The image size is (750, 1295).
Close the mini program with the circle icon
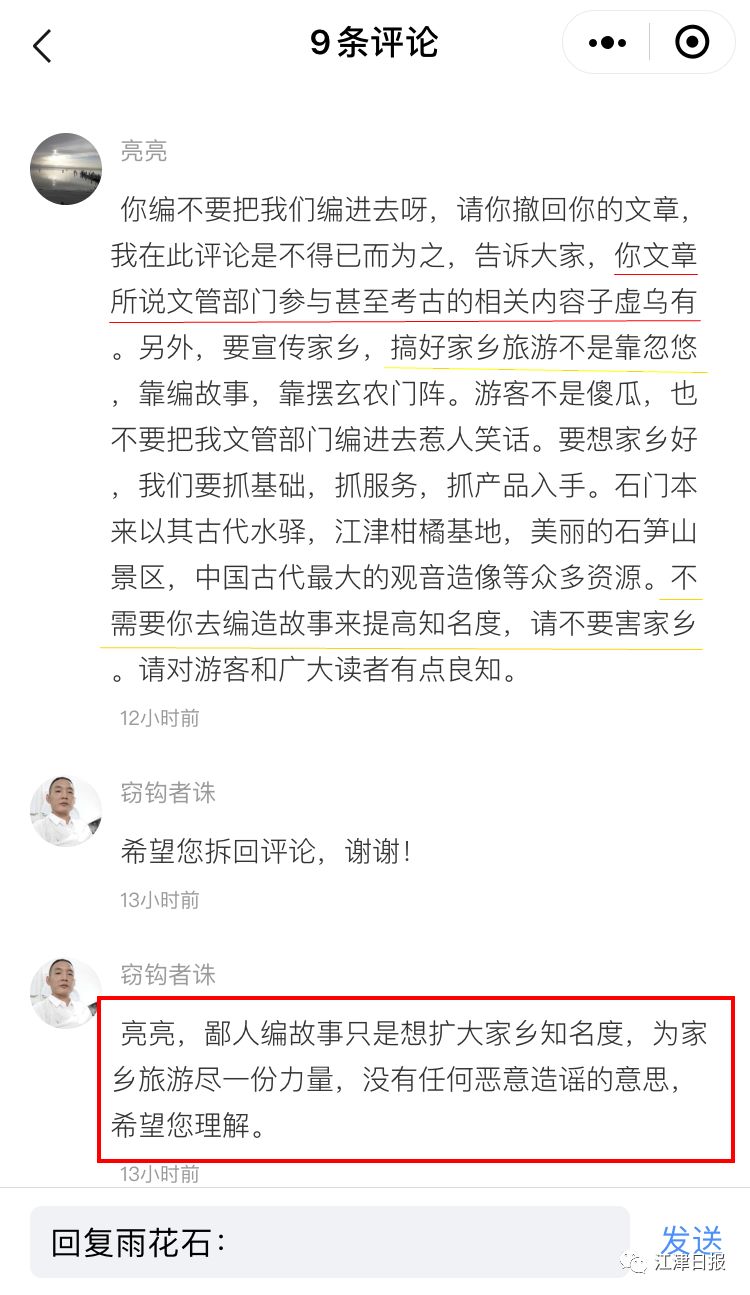tap(692, 43)
